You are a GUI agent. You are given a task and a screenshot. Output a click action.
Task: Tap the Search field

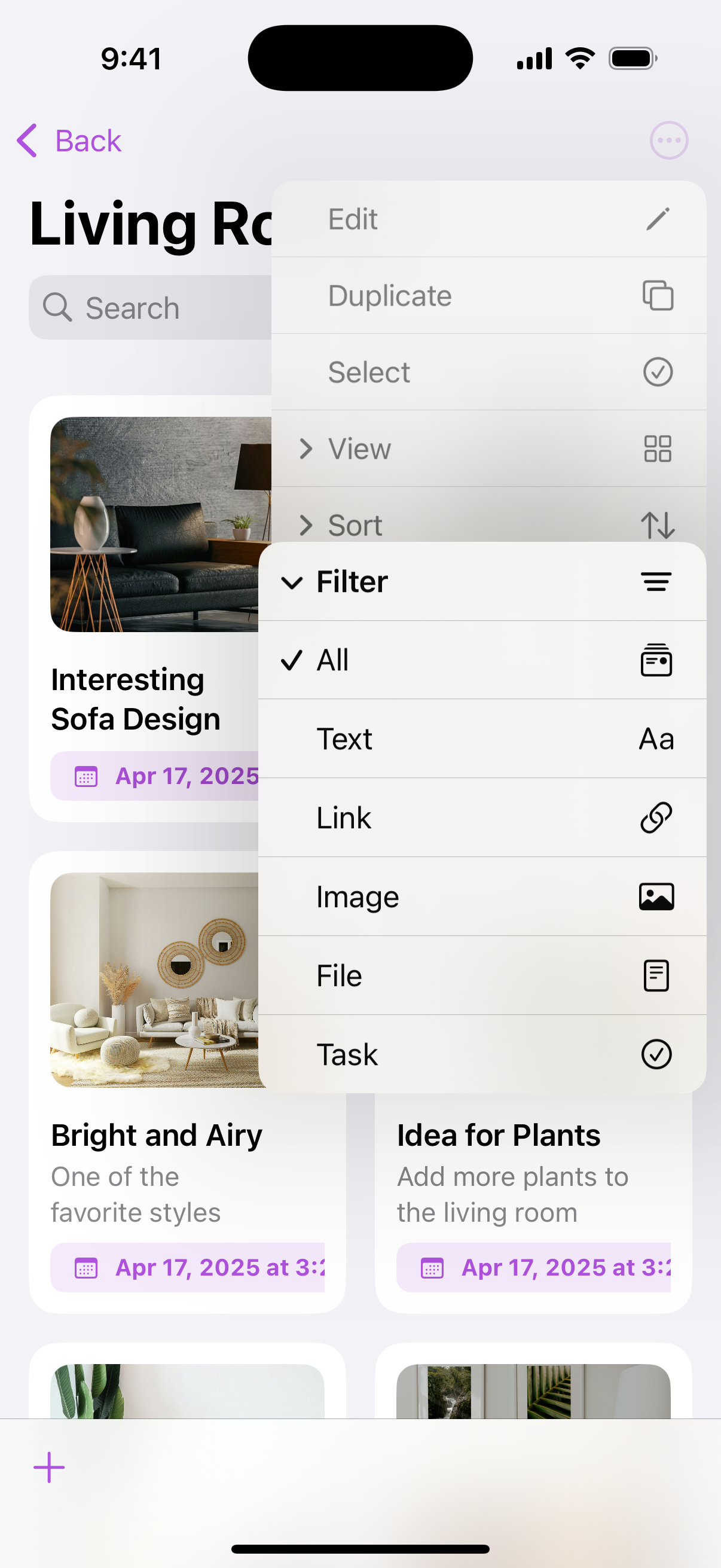(x=150, y=307)
